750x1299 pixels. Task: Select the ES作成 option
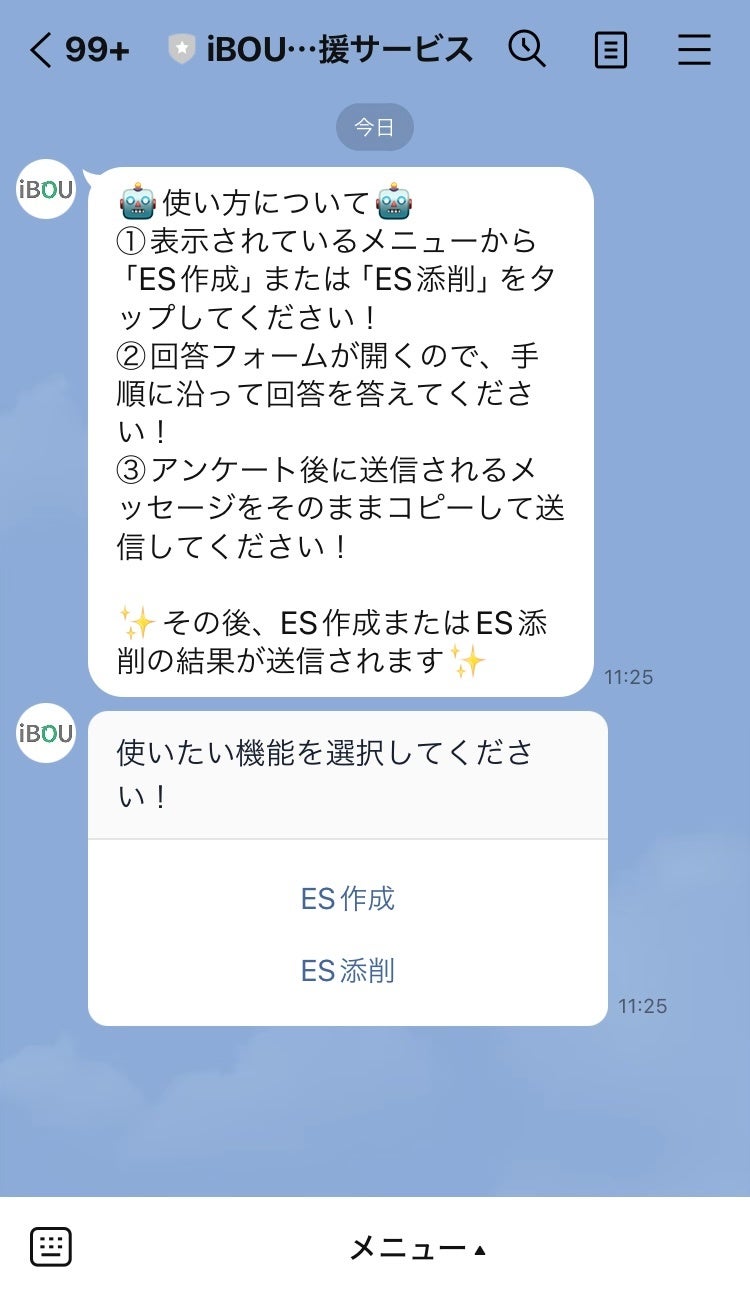(347, 898)
